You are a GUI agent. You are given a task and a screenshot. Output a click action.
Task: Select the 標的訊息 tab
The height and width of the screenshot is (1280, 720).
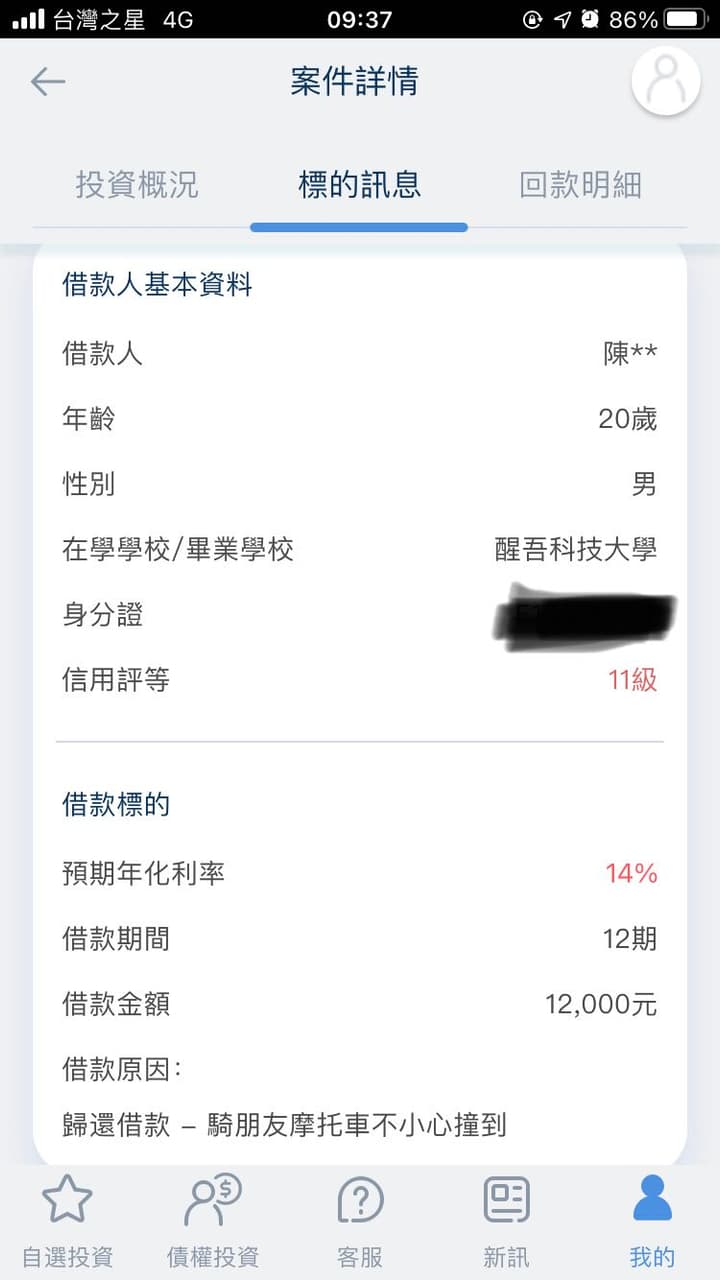coord(360,185)
